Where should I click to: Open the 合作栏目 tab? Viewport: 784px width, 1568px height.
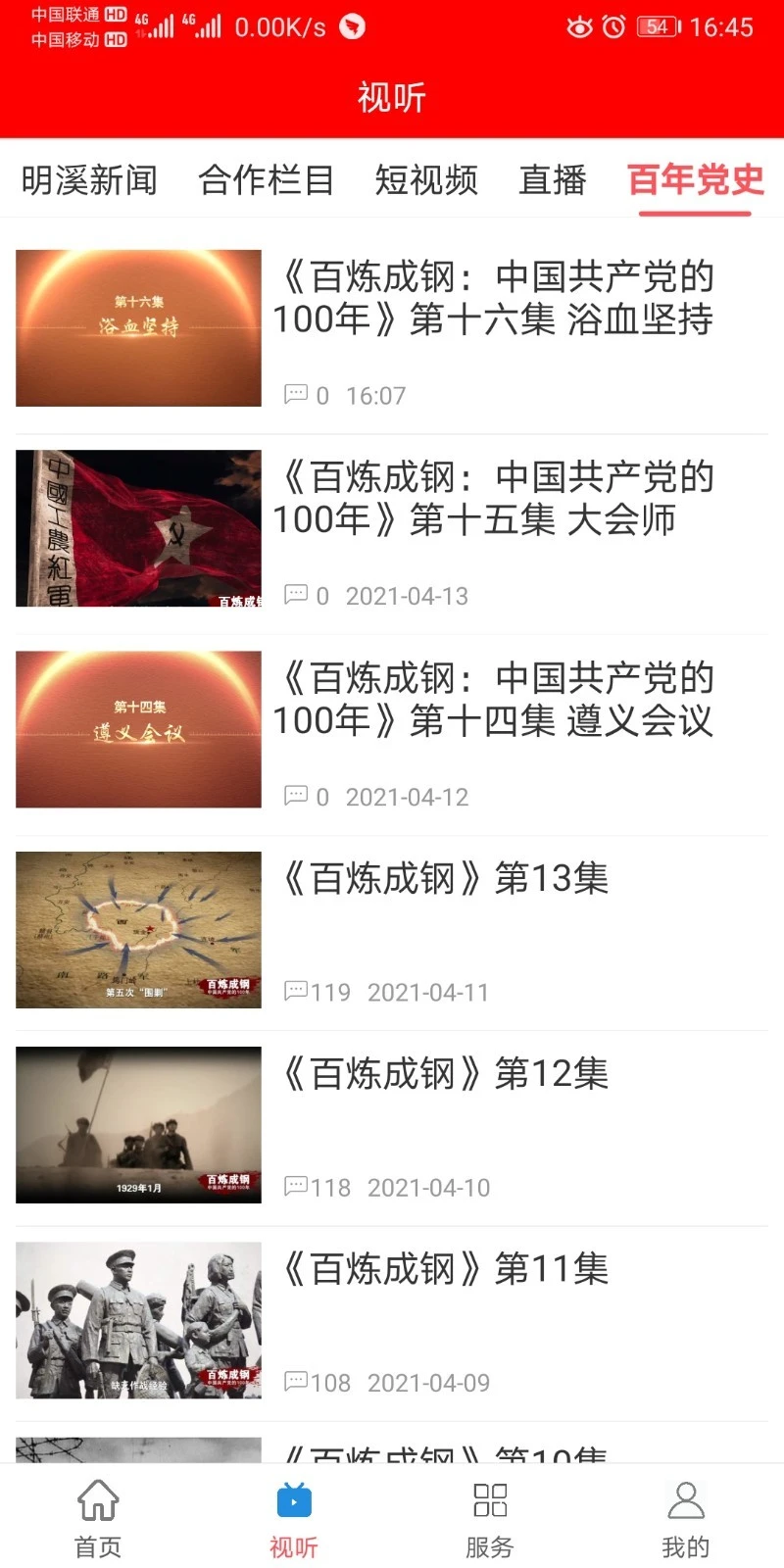pos(267,180)
